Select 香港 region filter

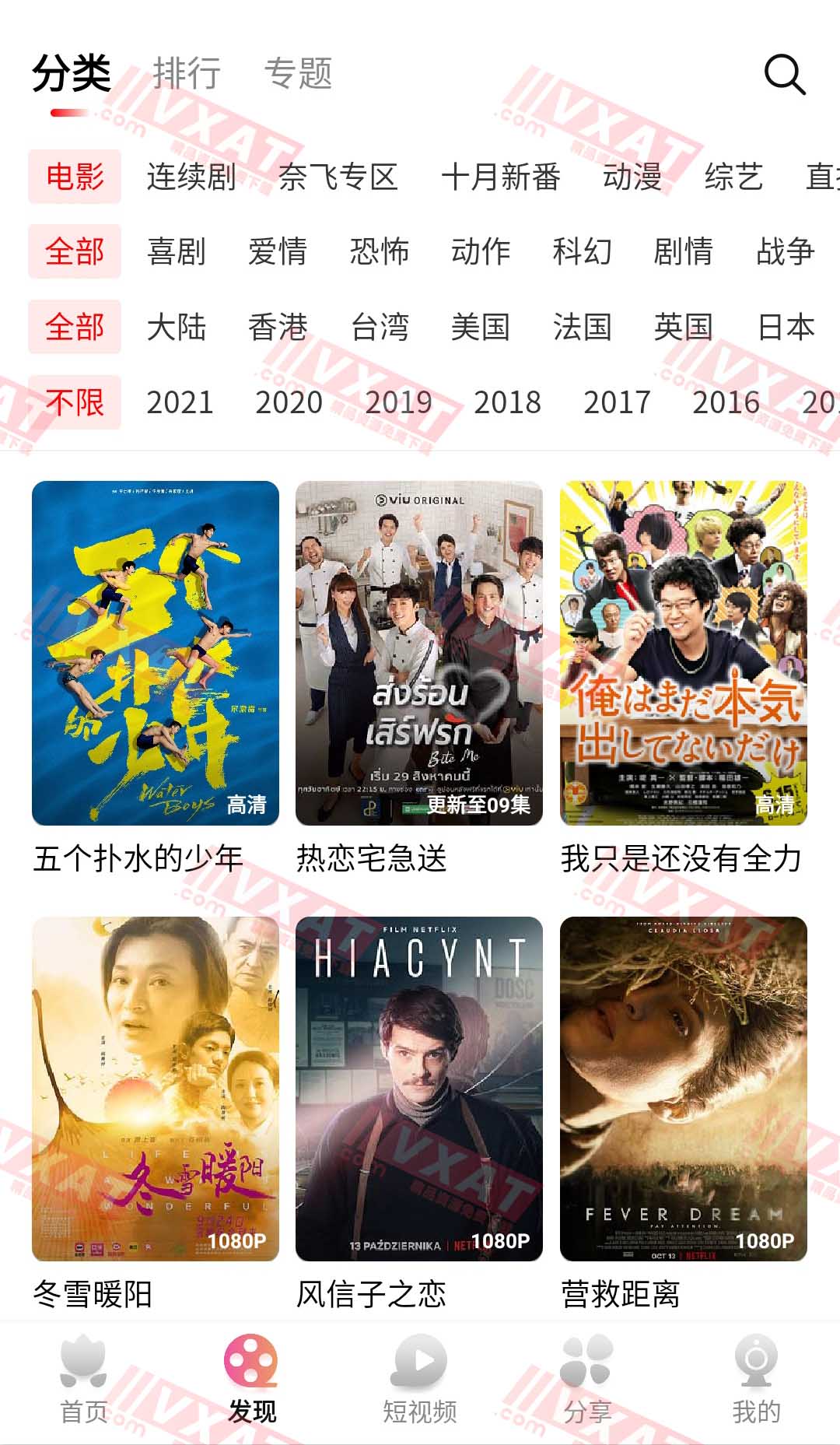click(278, 327)
